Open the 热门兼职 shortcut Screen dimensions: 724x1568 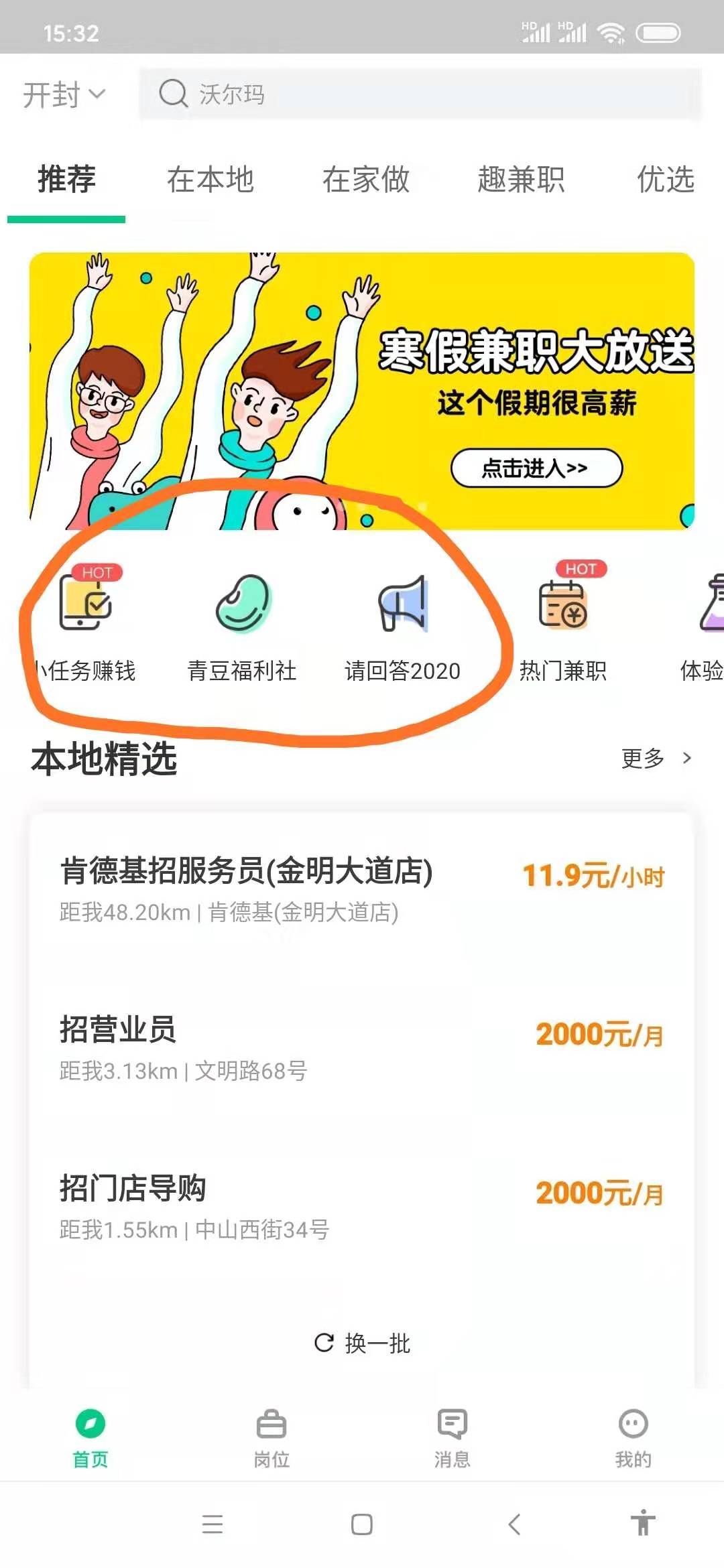click(563, 623)
